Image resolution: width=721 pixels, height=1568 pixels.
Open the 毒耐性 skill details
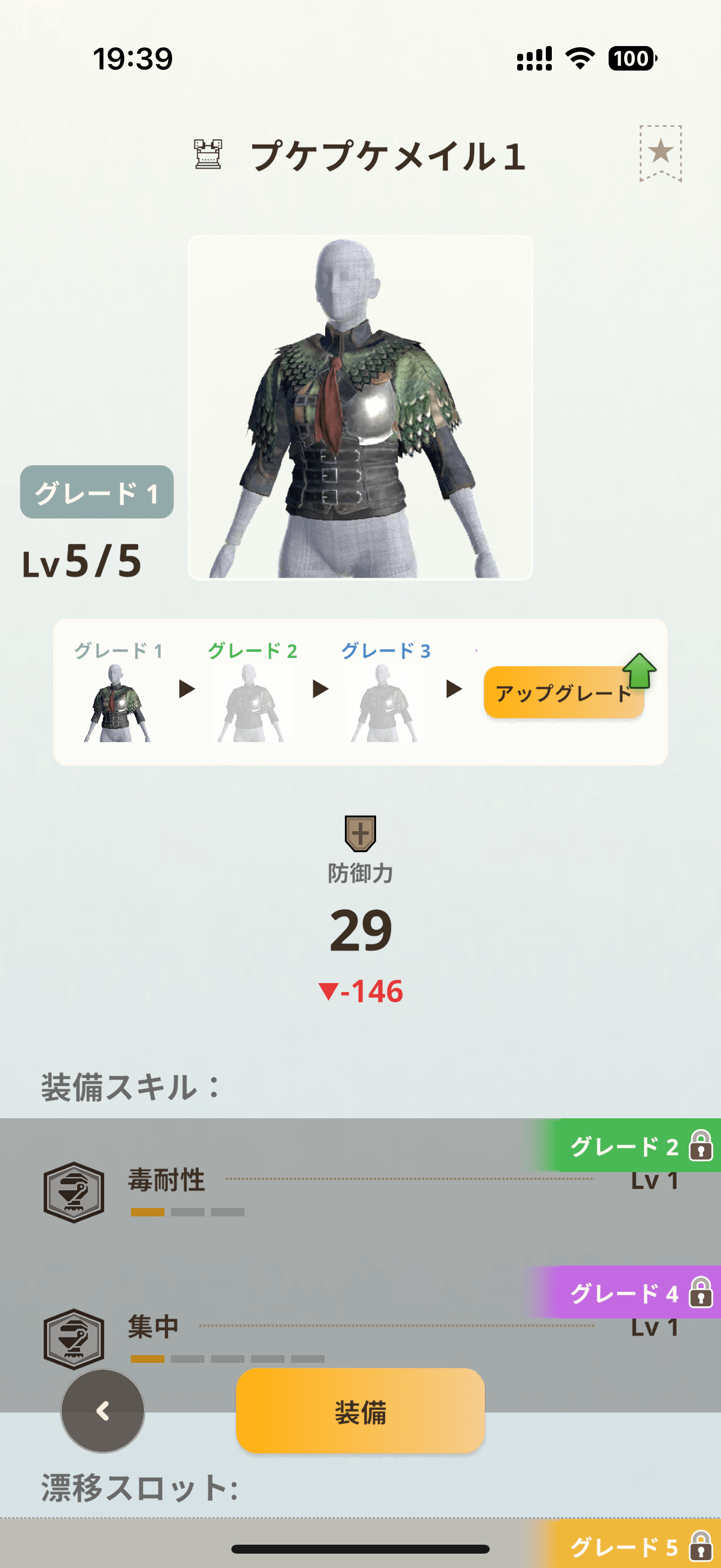click(x=360, y=1191)
